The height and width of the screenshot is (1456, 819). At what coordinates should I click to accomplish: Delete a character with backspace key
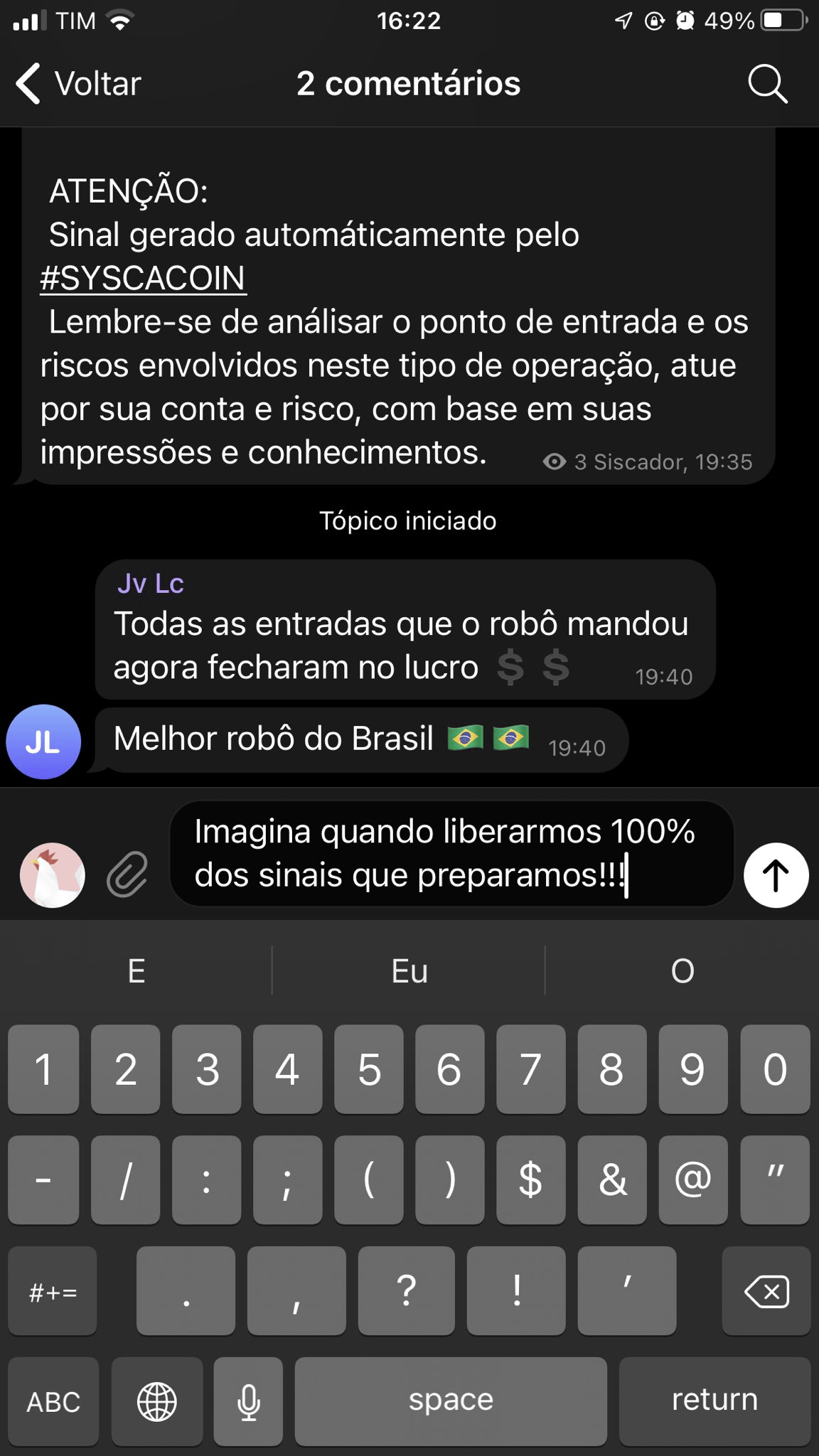click(766, 1291)
